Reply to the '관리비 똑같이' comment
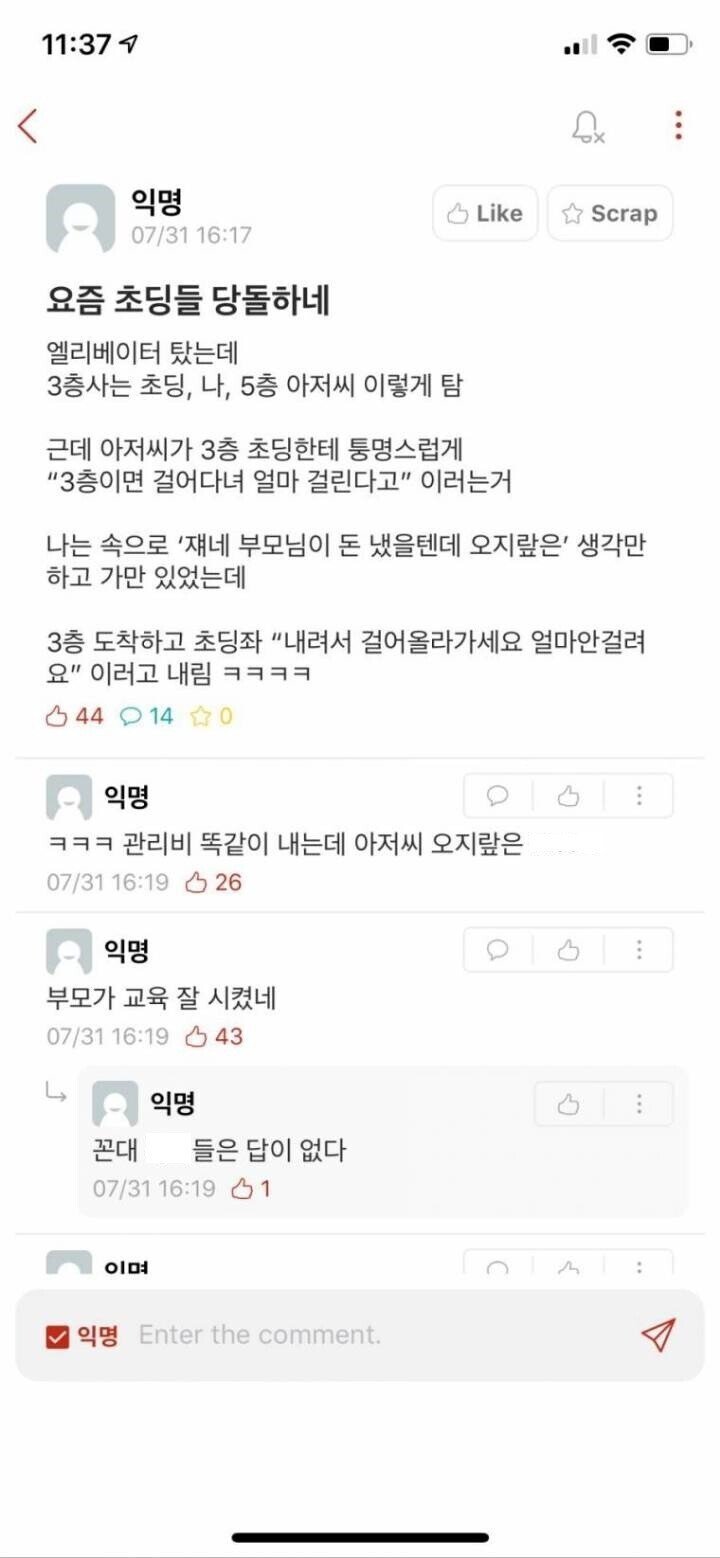 coord(498,796)
